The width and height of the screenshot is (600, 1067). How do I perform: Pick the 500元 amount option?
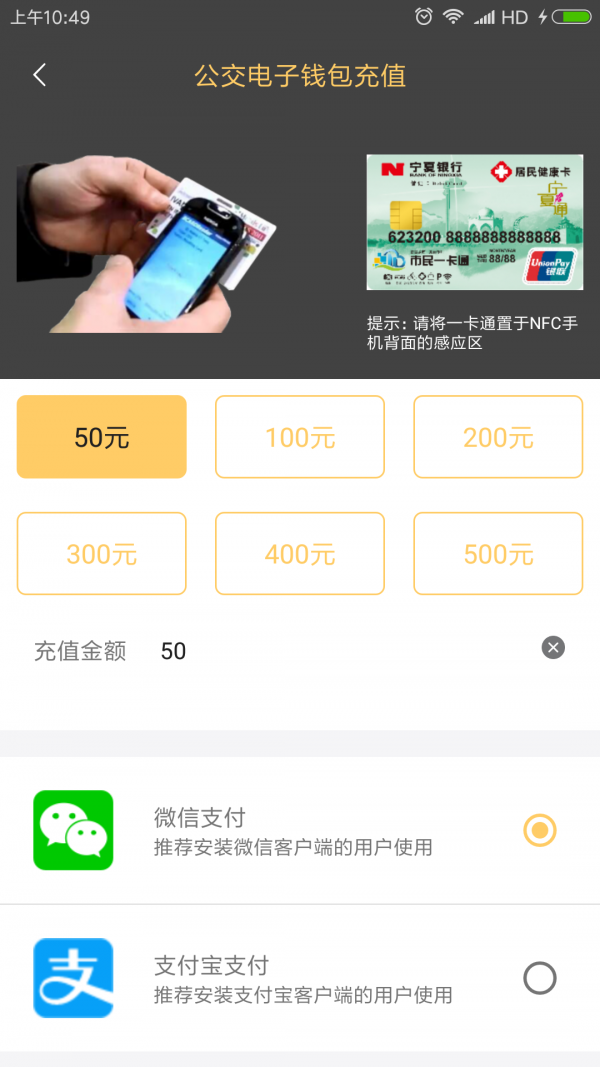(498, 554)
